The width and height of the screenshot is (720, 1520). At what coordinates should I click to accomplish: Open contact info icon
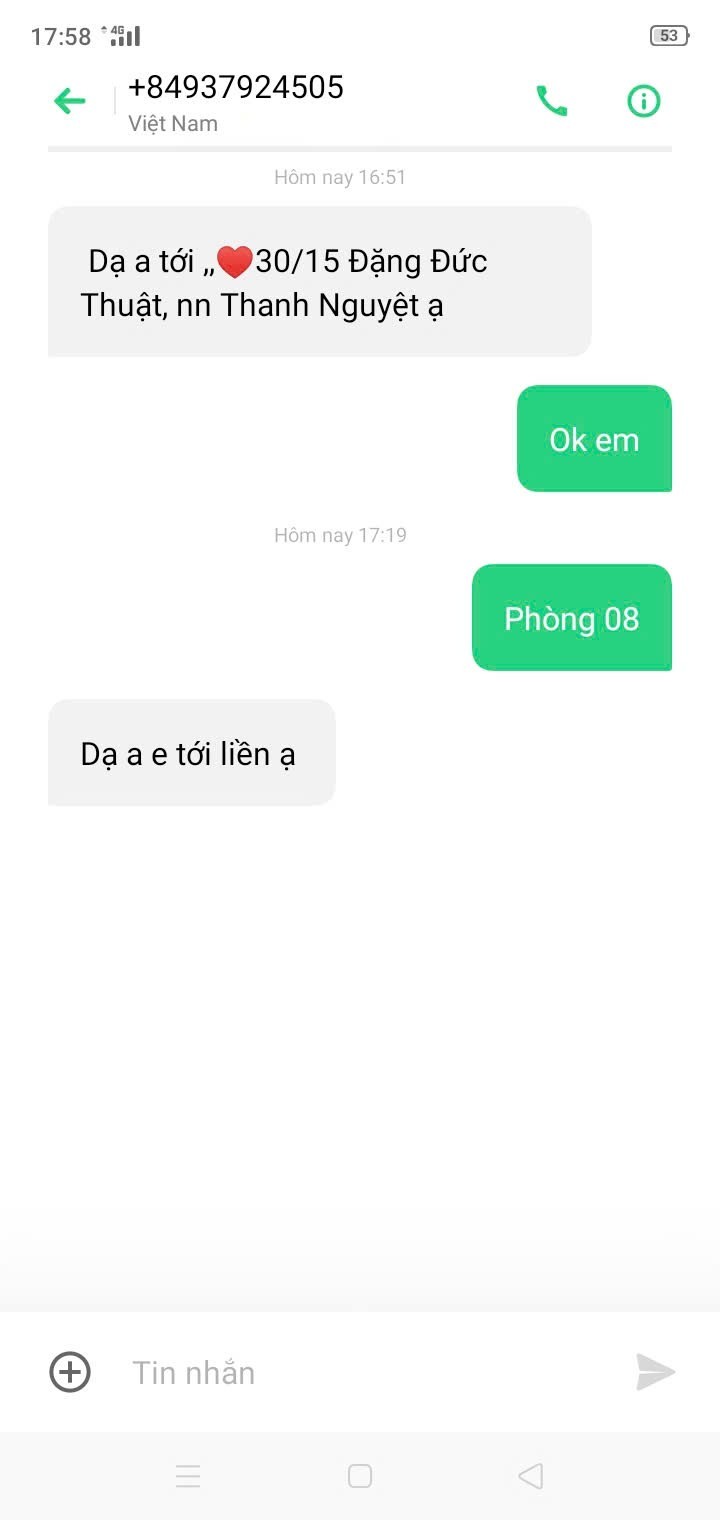pos(643,101)
